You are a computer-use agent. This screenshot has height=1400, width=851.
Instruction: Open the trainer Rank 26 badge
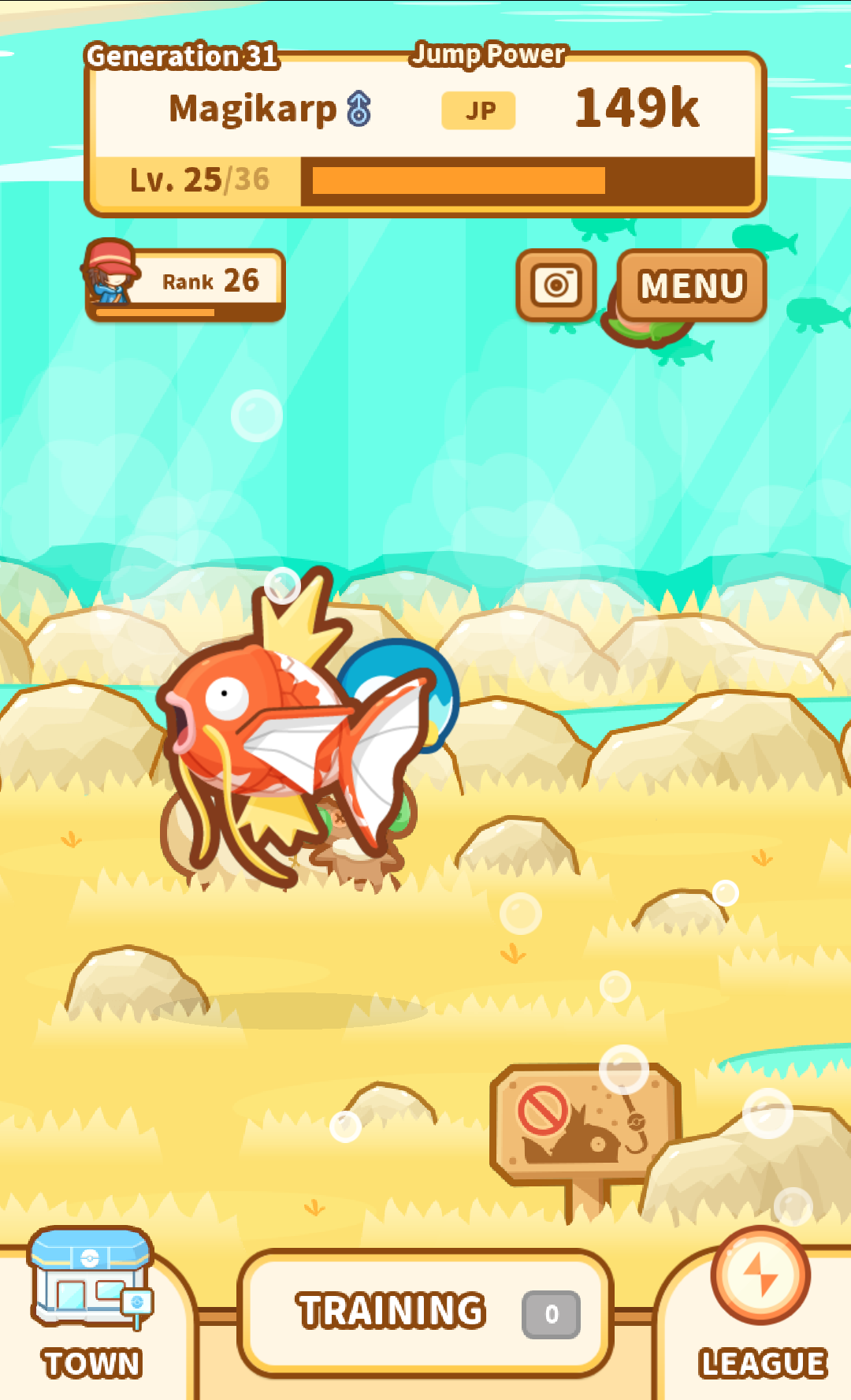tap(186, 282)
